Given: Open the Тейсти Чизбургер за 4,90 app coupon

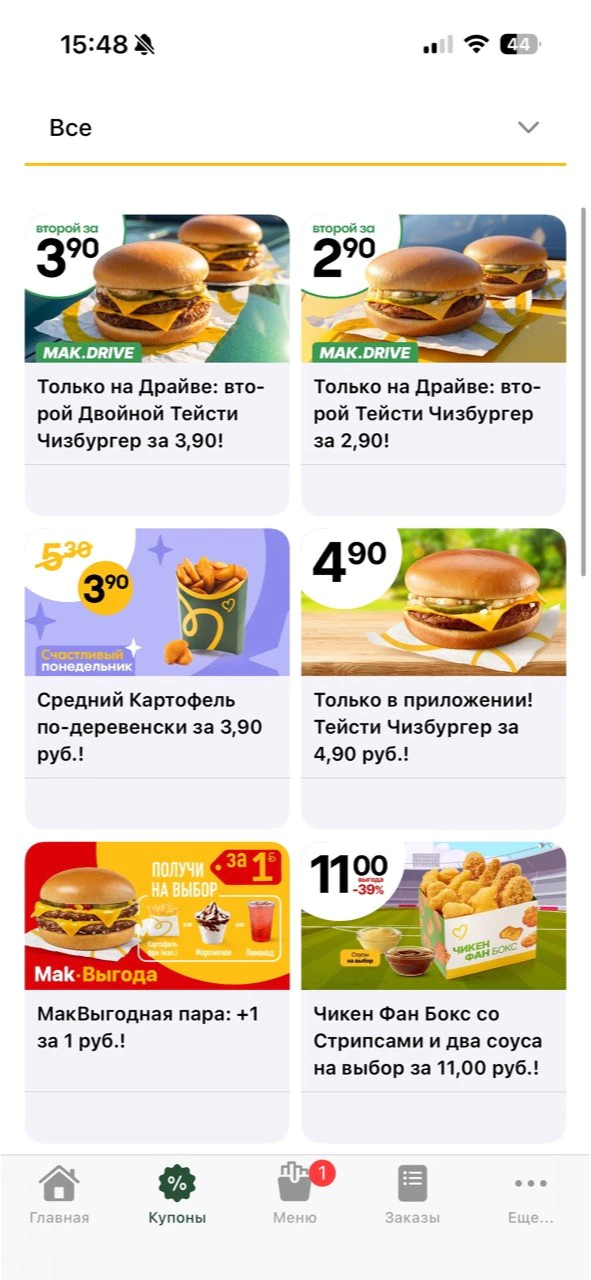Looking at the screenshot, I should [433, 678].
